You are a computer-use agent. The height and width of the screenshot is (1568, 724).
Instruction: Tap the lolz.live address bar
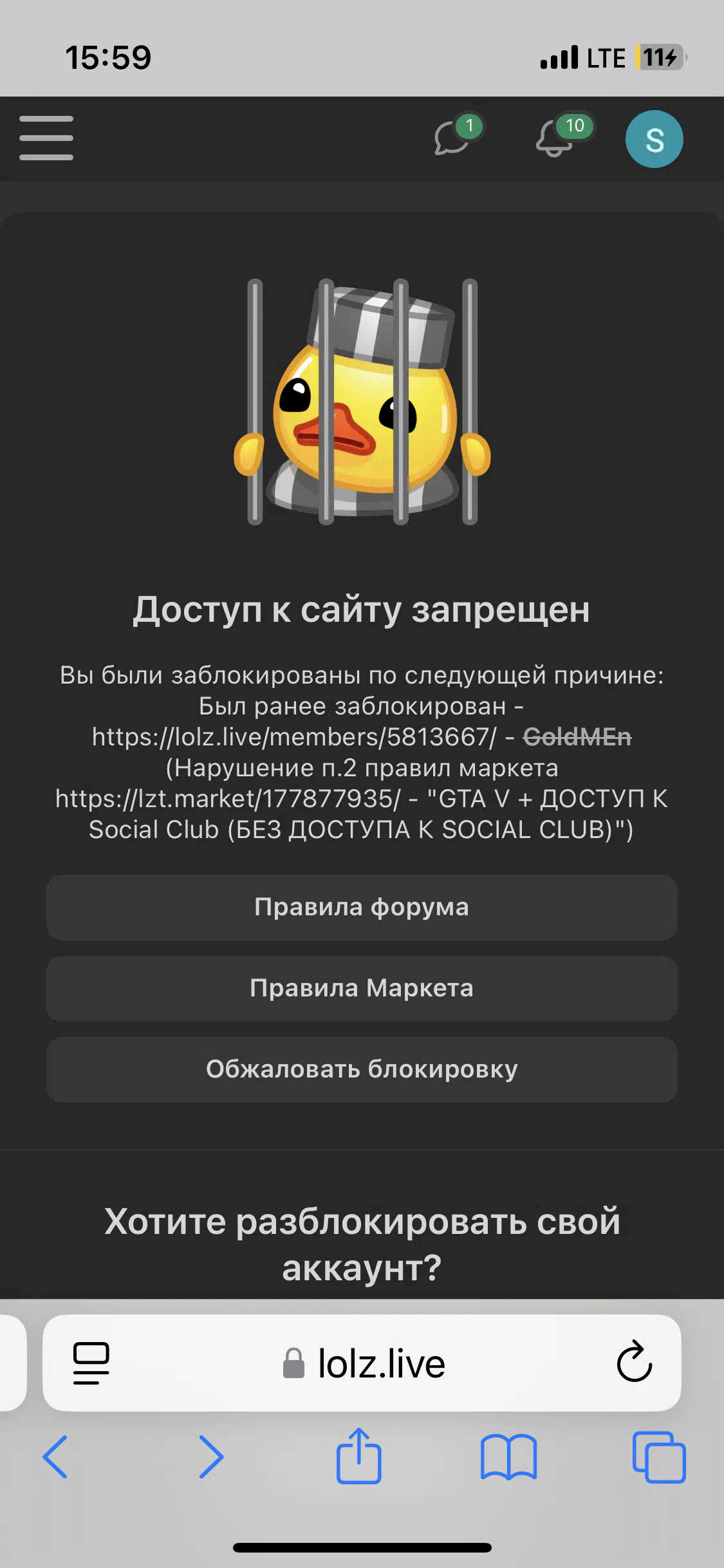(x=364, y=1363)
